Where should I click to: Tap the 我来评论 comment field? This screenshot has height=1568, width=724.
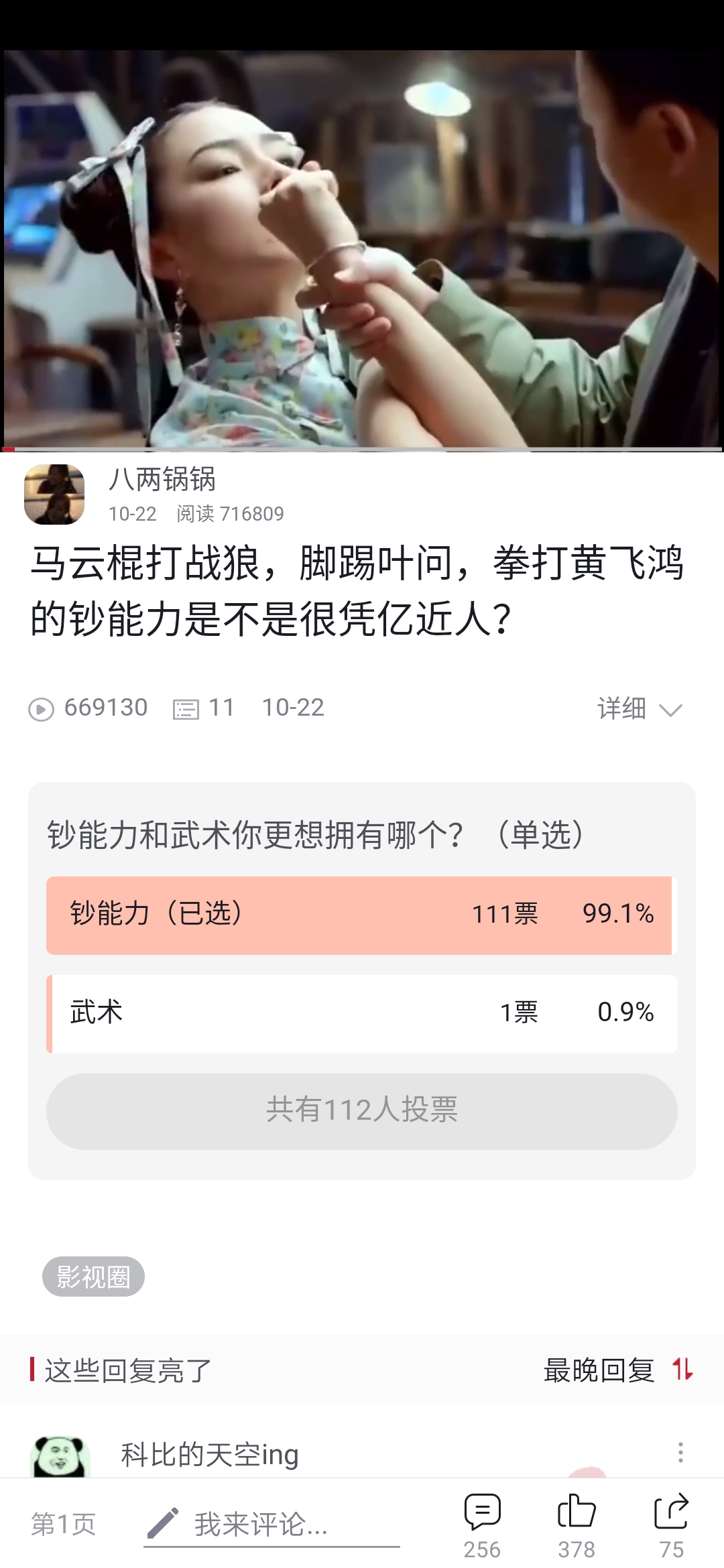point(271,1524)
